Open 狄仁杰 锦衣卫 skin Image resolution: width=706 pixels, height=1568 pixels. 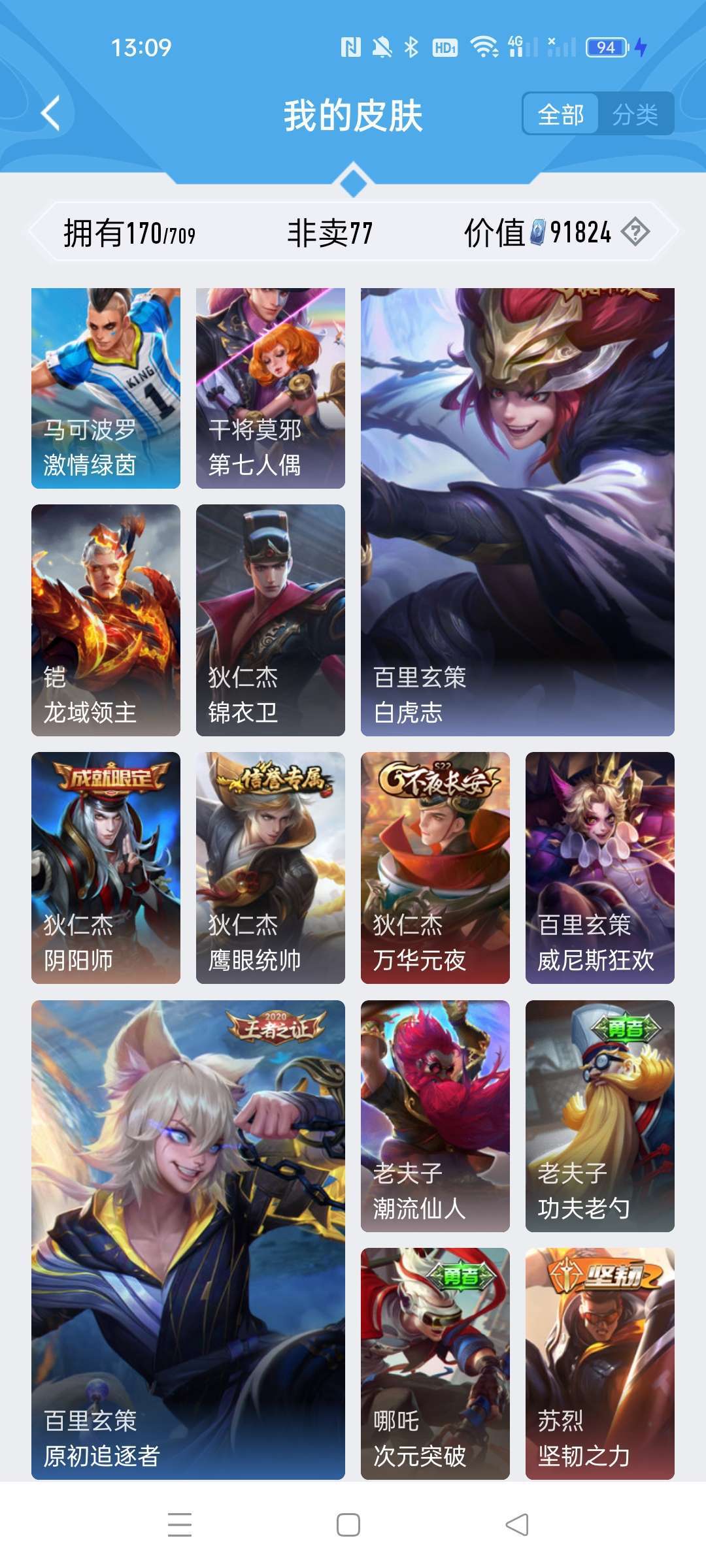click(271, 620)
